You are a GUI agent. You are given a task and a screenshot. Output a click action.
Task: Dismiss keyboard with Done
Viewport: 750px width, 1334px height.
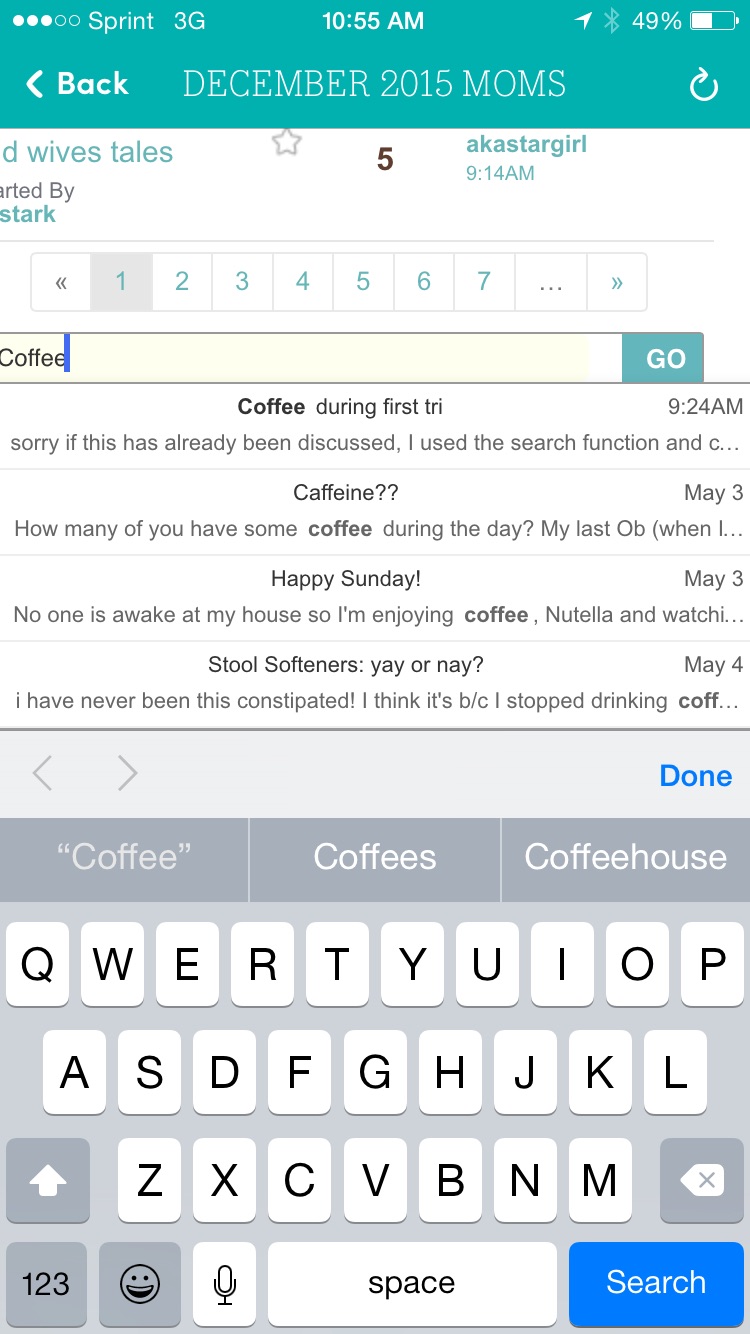click(696, 776)
